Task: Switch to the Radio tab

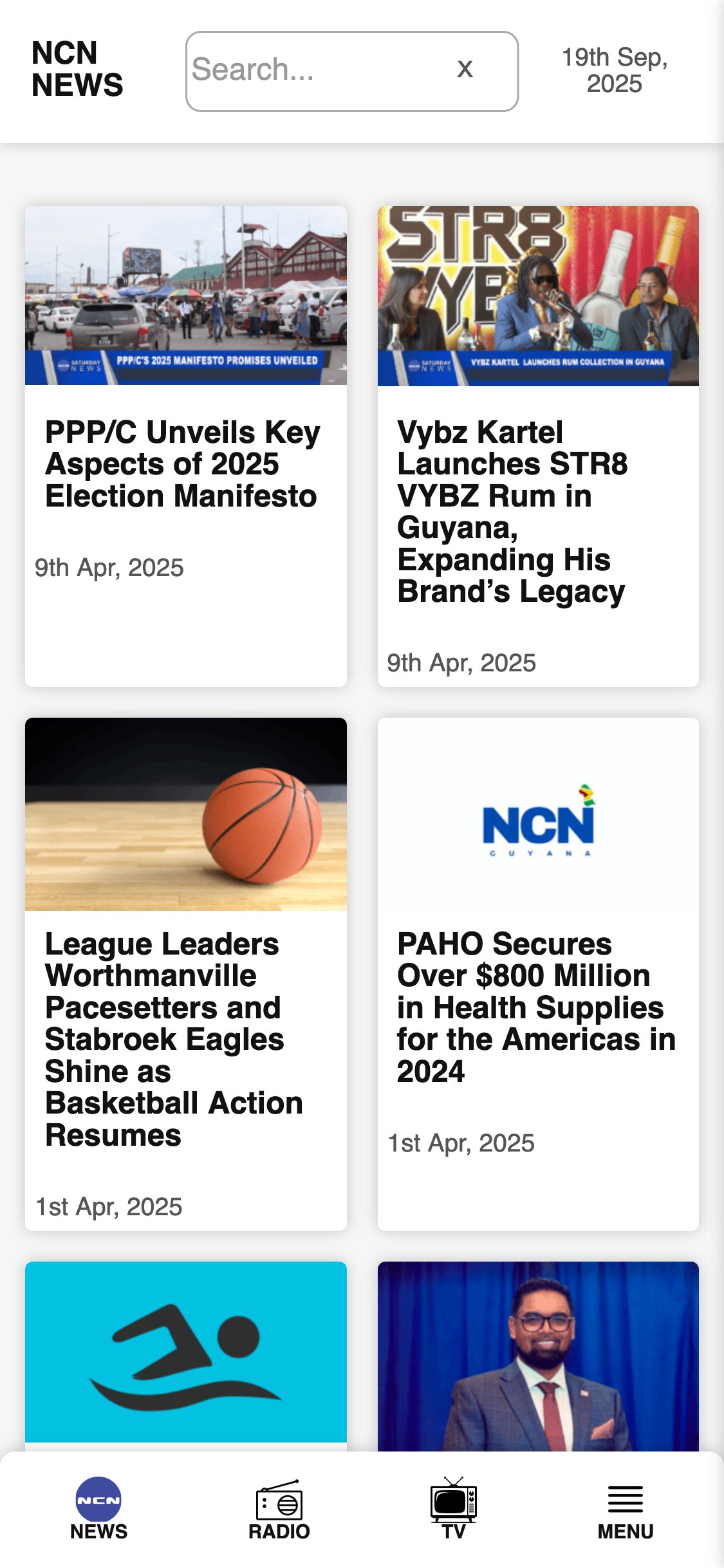Action: tap(279, 1509)
